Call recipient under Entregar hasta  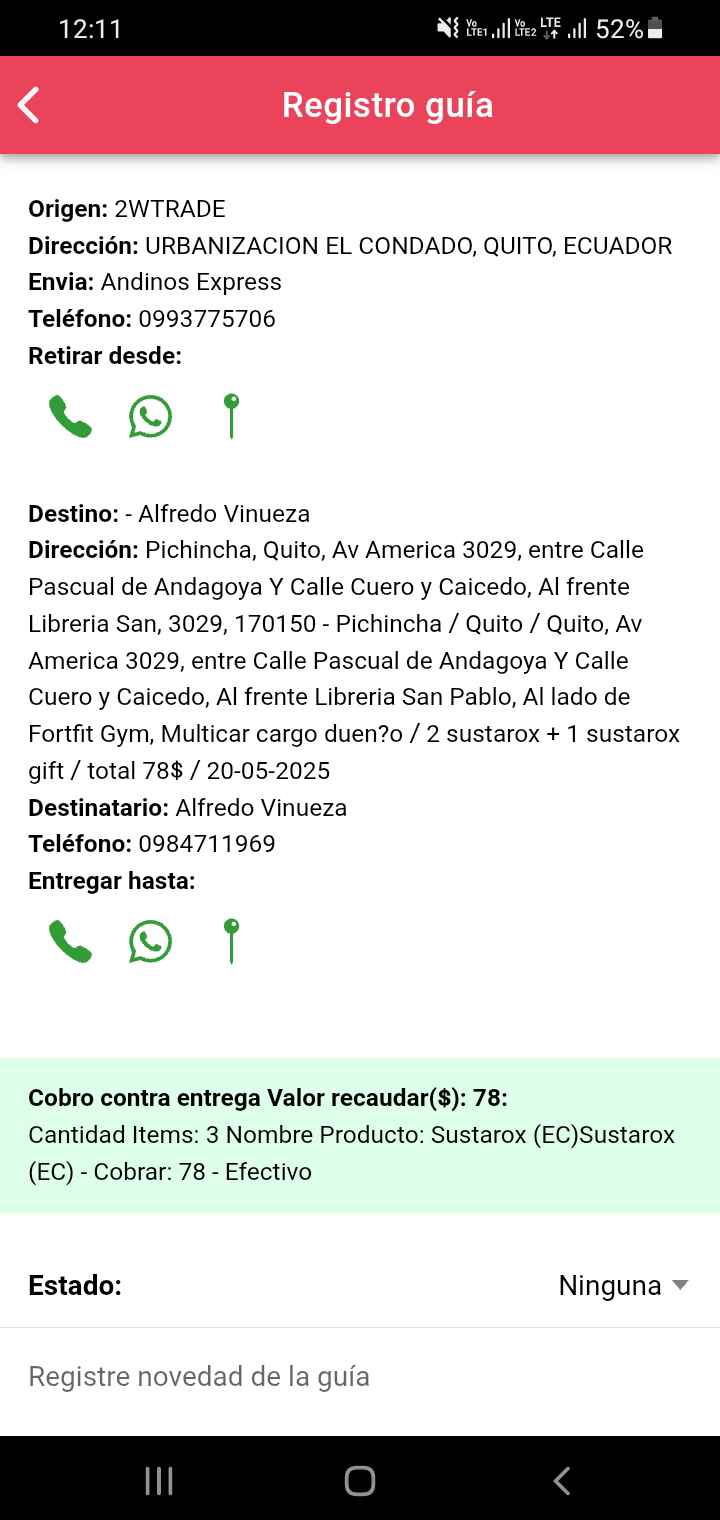coord(70,942)
